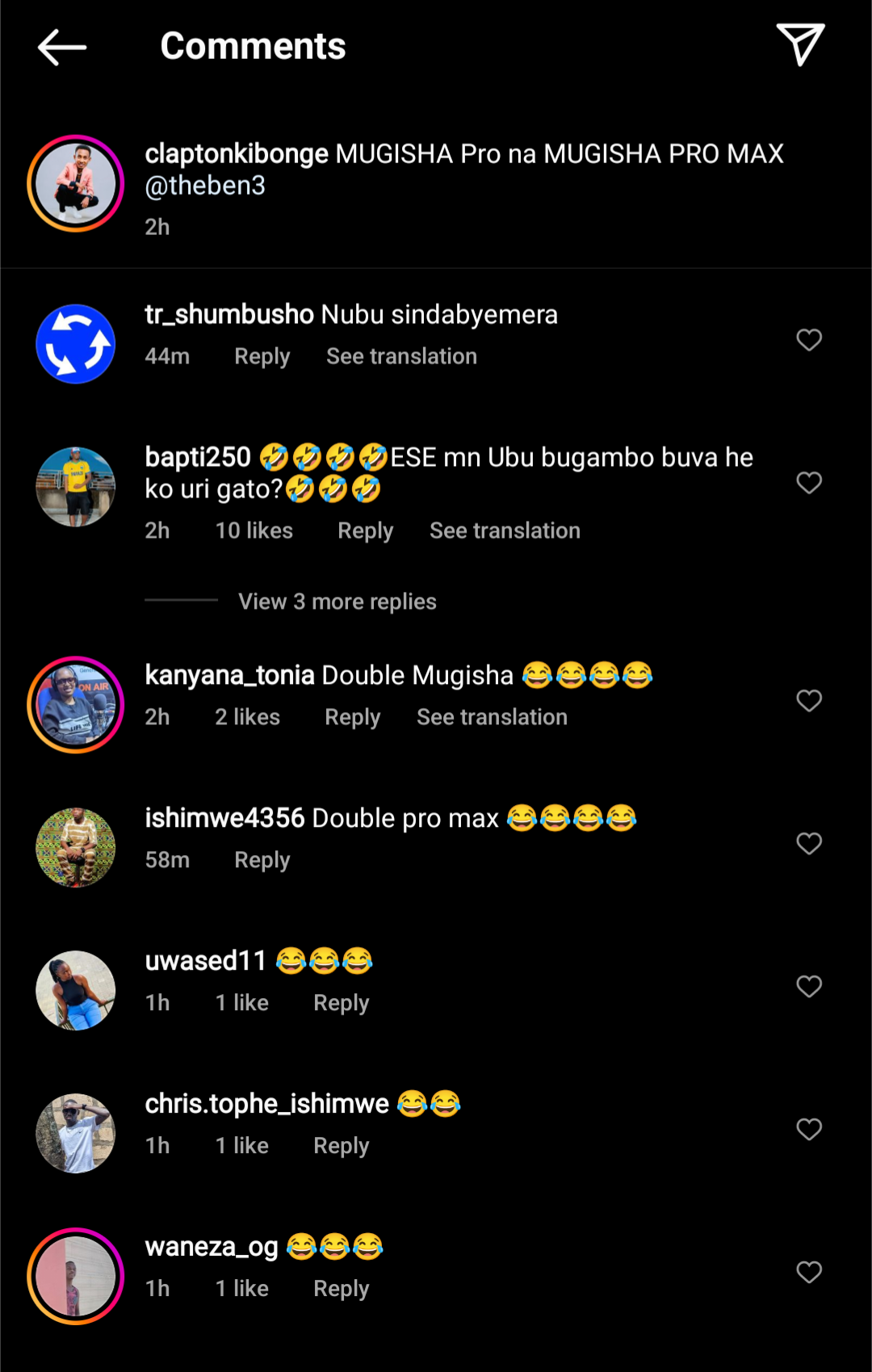Screen dimensions: 872x1372
Task: Reply to tr_shumbusho's comment
Action: click(262, 356)
